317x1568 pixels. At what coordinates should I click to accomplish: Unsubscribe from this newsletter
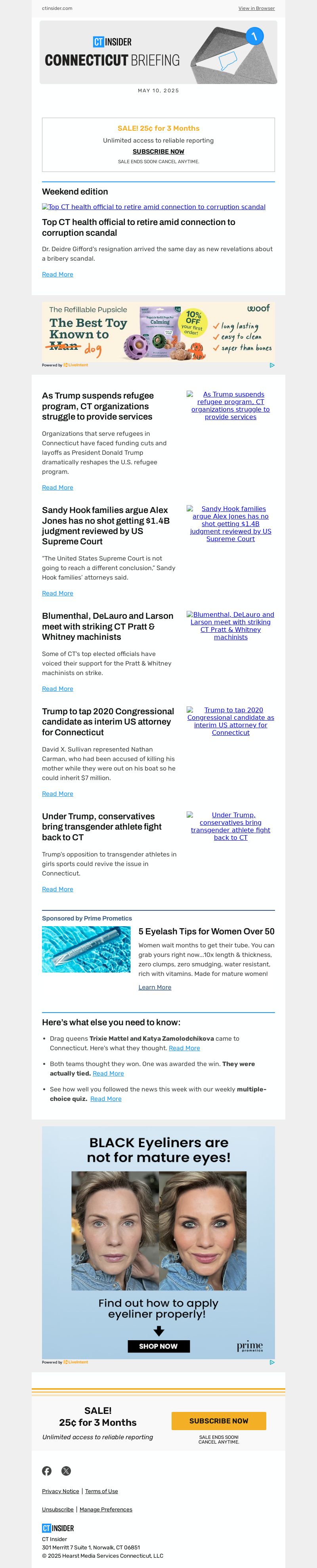pyautogui.click(x=58, y=1509)
